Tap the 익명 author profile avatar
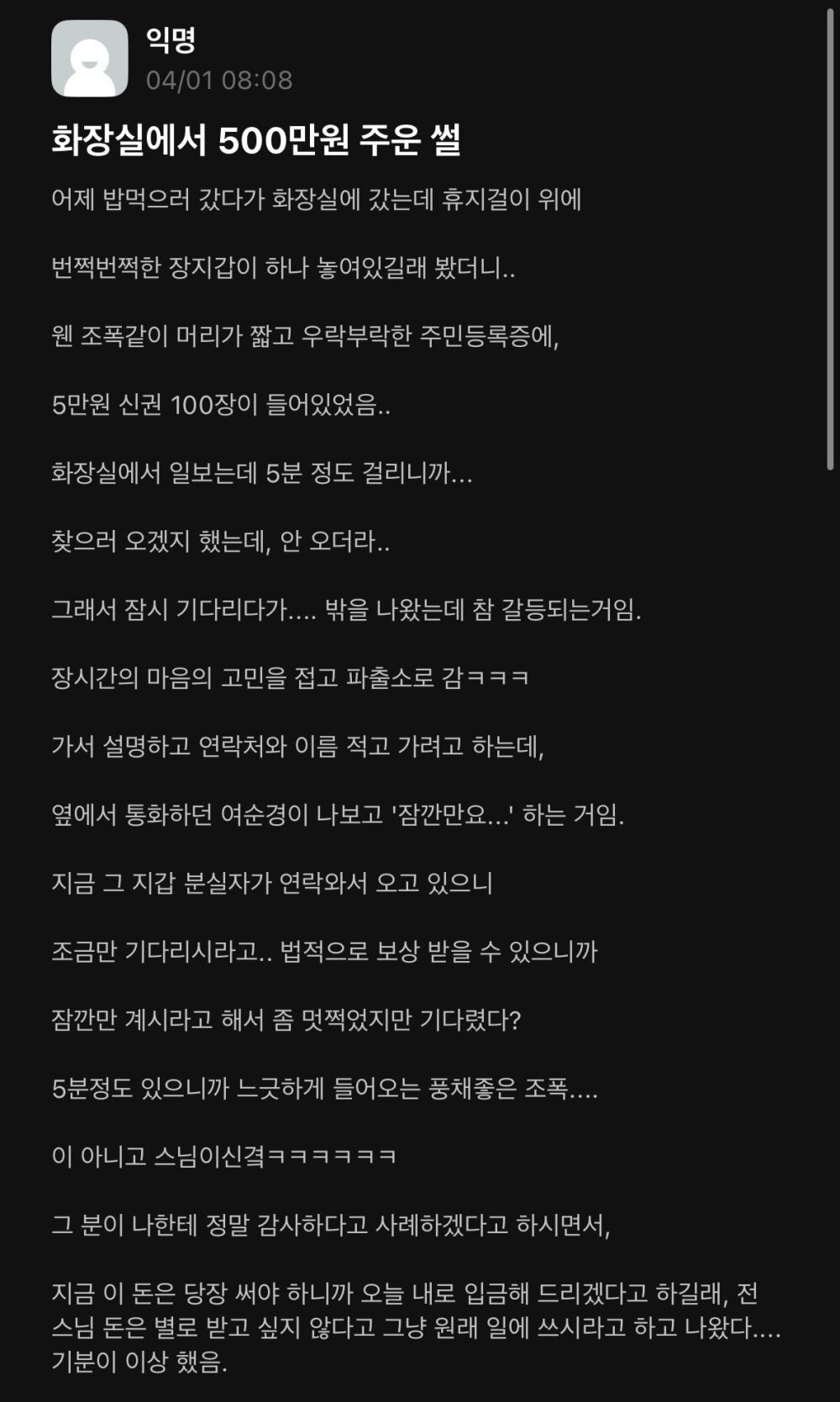This screenshot has width=840, height=1402. tap(90, 59)
